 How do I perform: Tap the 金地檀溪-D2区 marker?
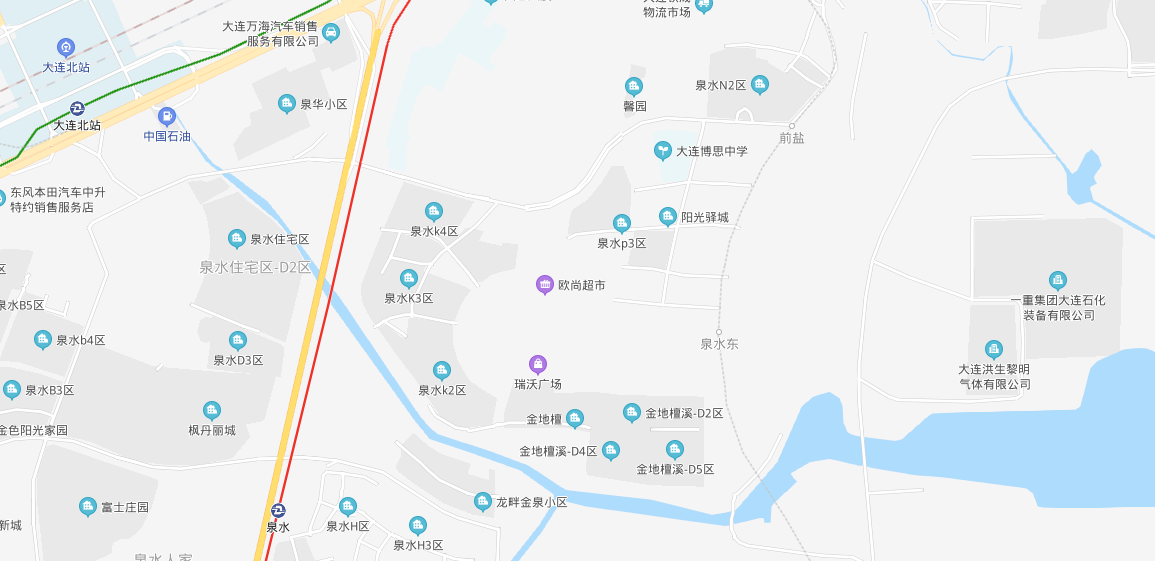coord(631,412)
